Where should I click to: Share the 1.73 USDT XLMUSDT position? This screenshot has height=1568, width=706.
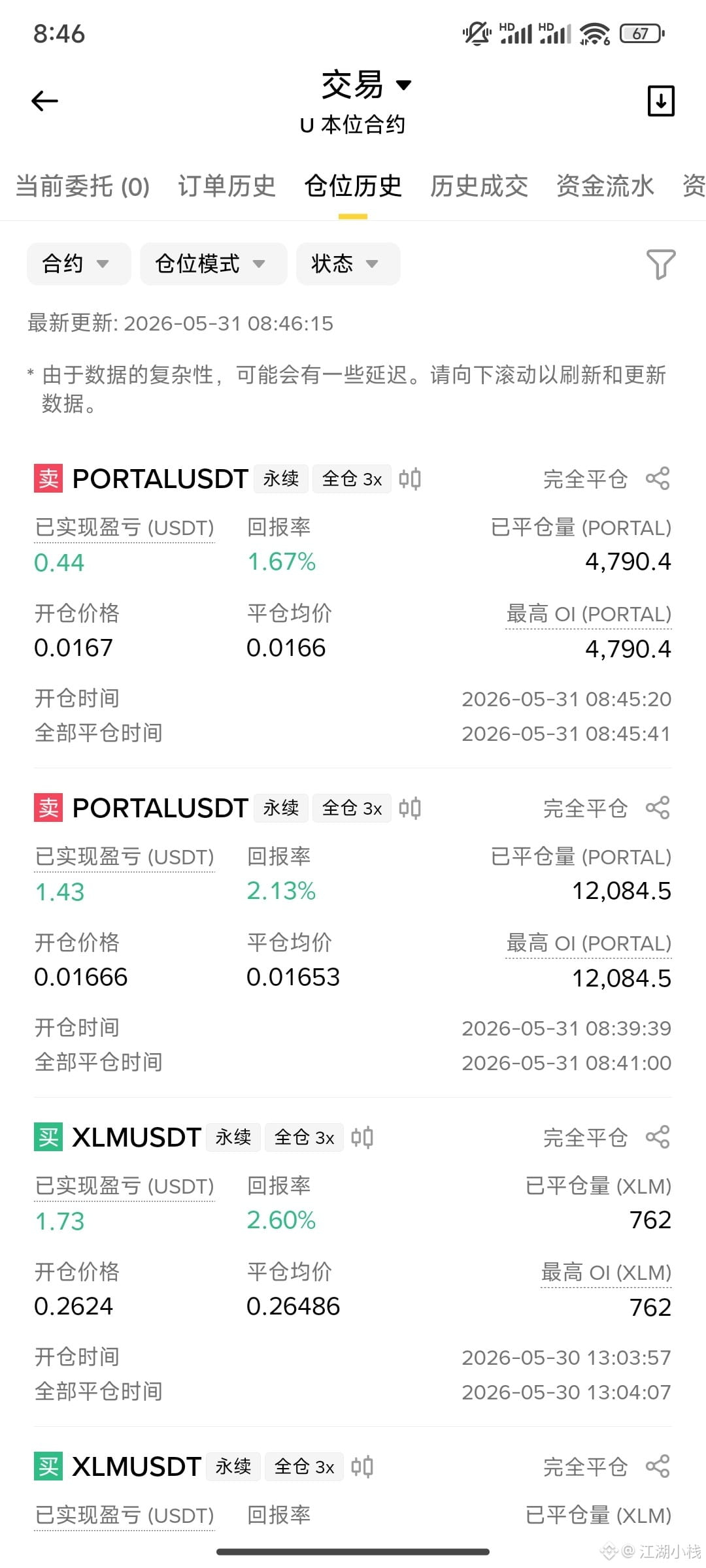pos(658,1137)
